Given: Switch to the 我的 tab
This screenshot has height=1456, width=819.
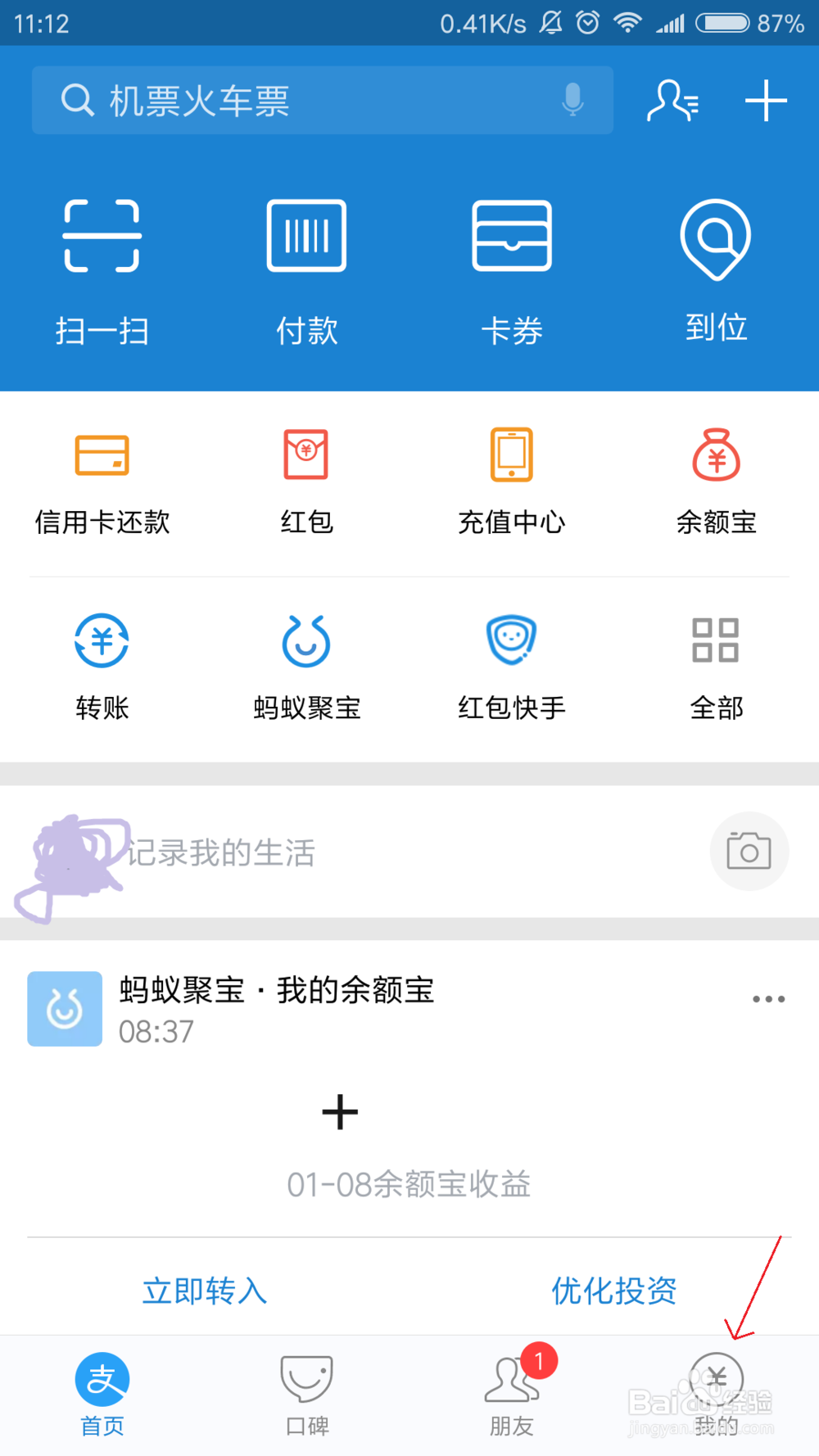Looking at the screenshot, I should click(717, 1395).
